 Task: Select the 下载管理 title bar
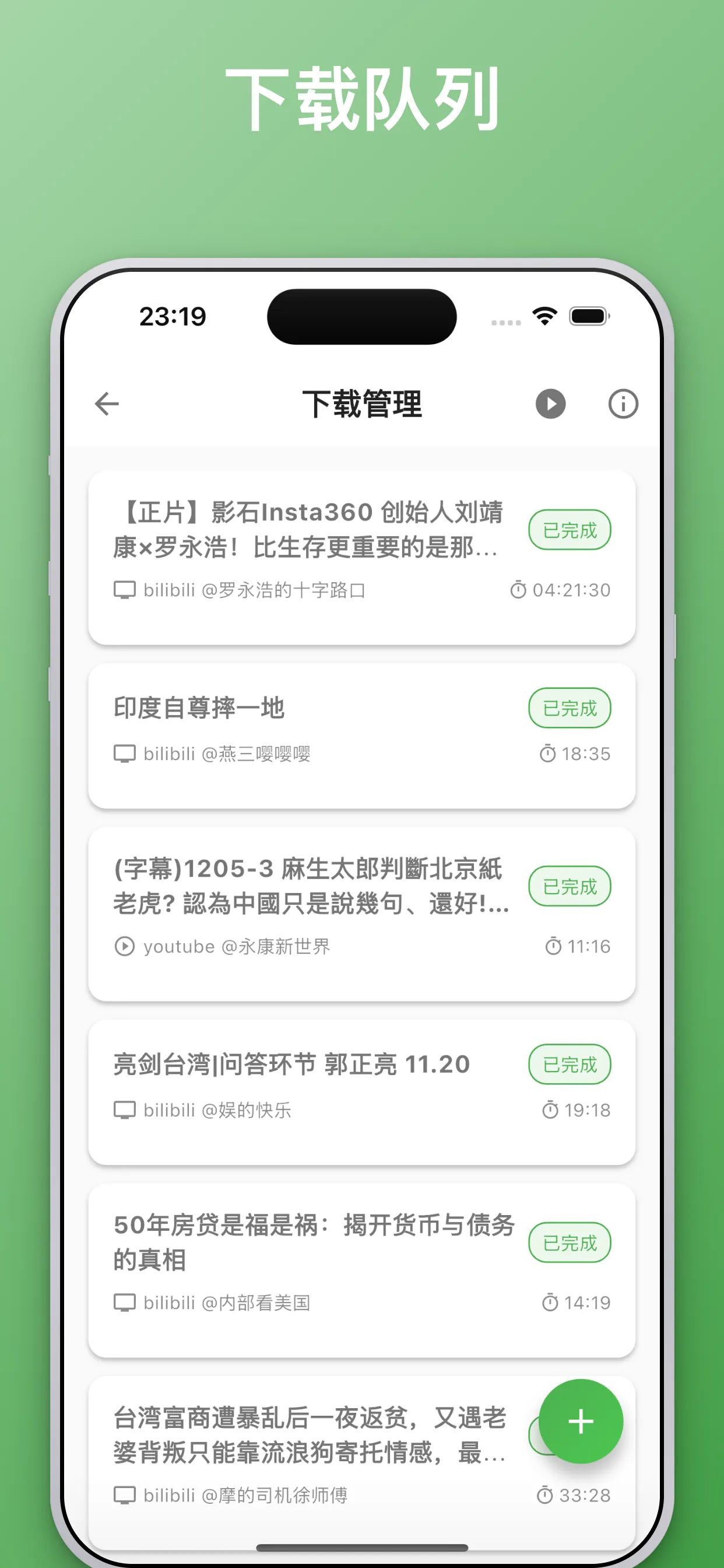click(363, 403)
